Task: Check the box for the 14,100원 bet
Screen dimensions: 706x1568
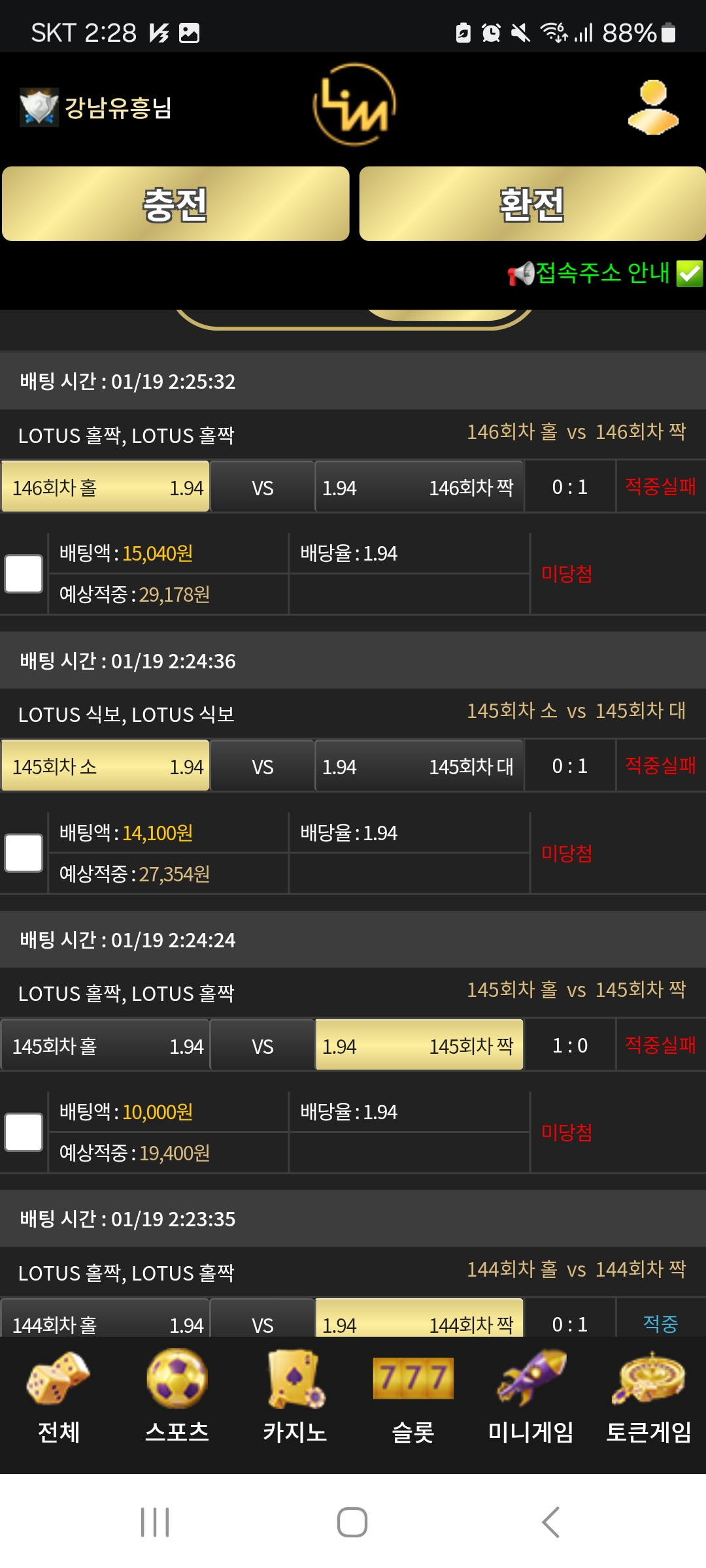Action: click(x=24, y=853)
